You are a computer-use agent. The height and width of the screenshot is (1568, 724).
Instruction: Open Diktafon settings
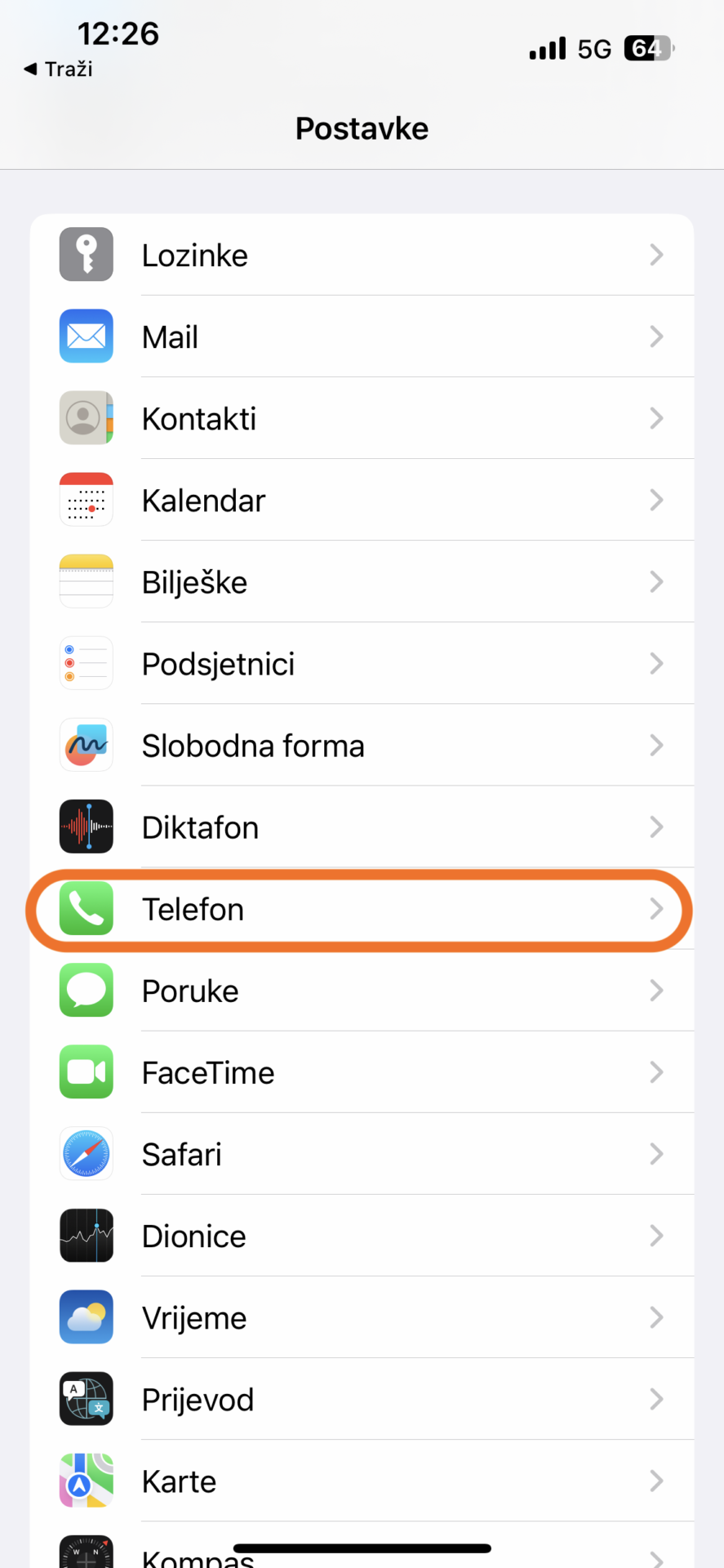362,826
